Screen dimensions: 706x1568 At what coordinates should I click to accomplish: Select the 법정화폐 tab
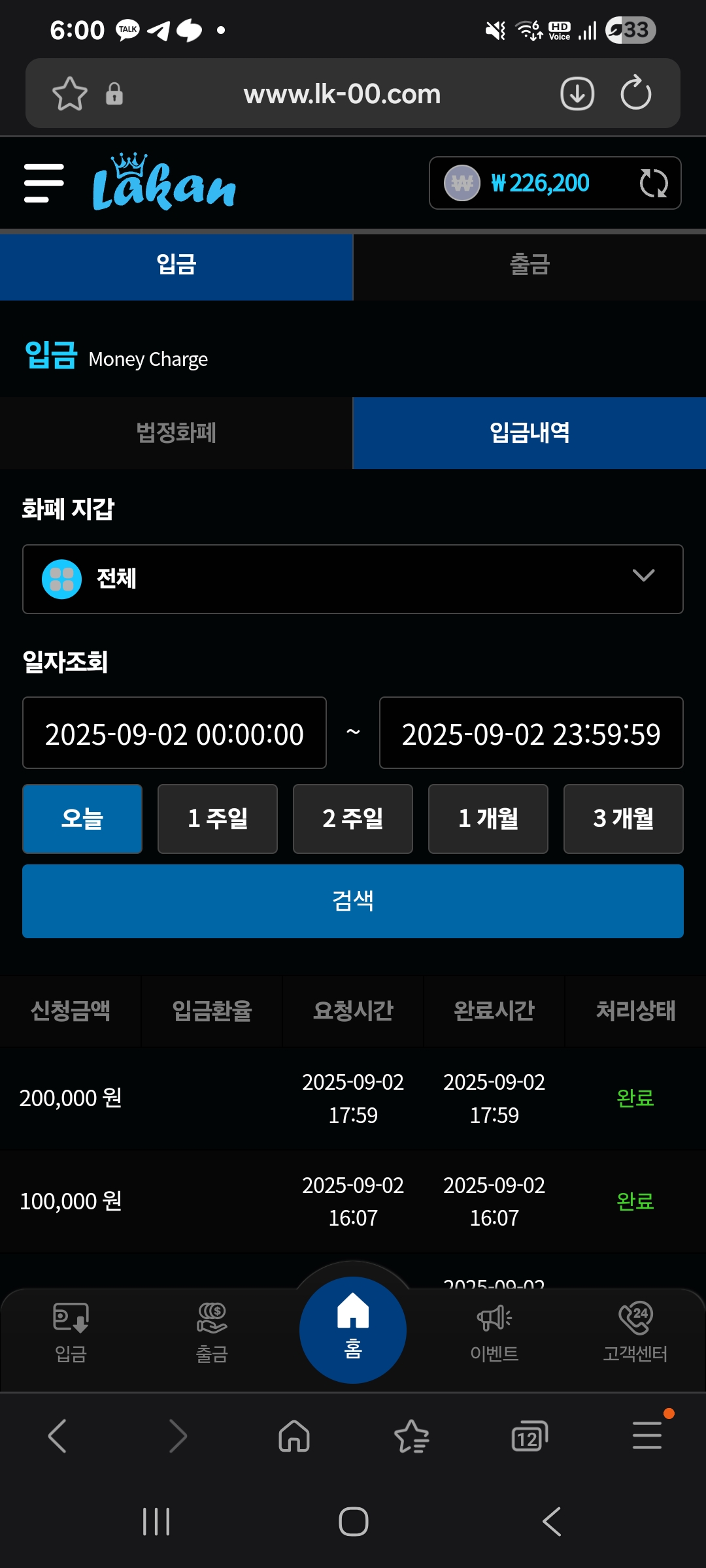click(x=176, y=433)
